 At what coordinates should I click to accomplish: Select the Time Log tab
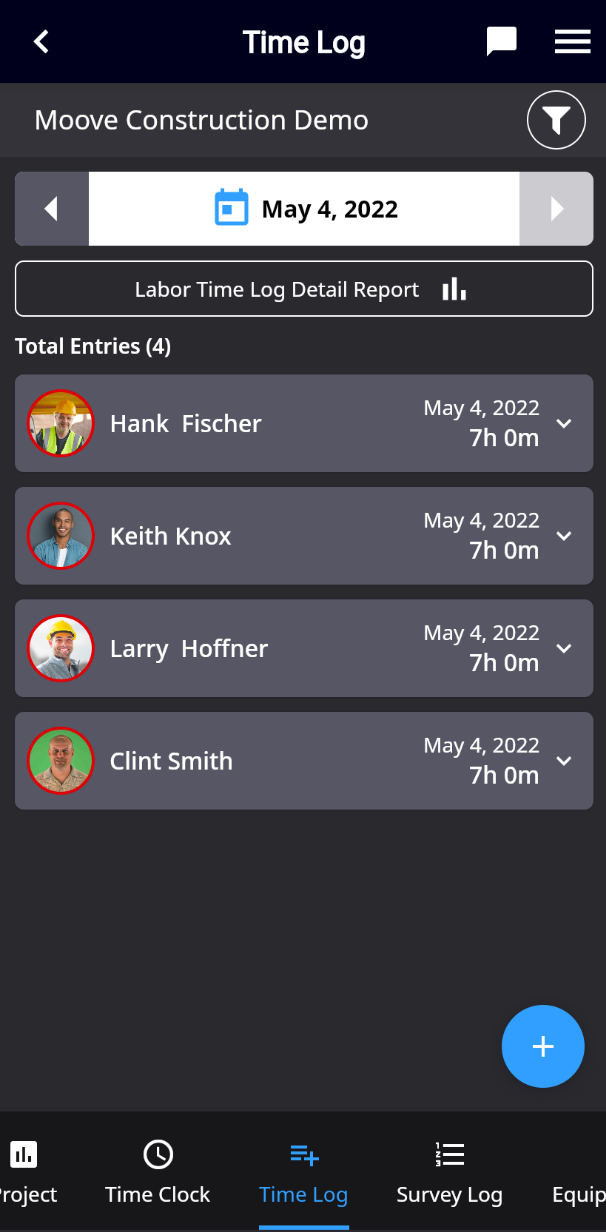click(303, 1172)
